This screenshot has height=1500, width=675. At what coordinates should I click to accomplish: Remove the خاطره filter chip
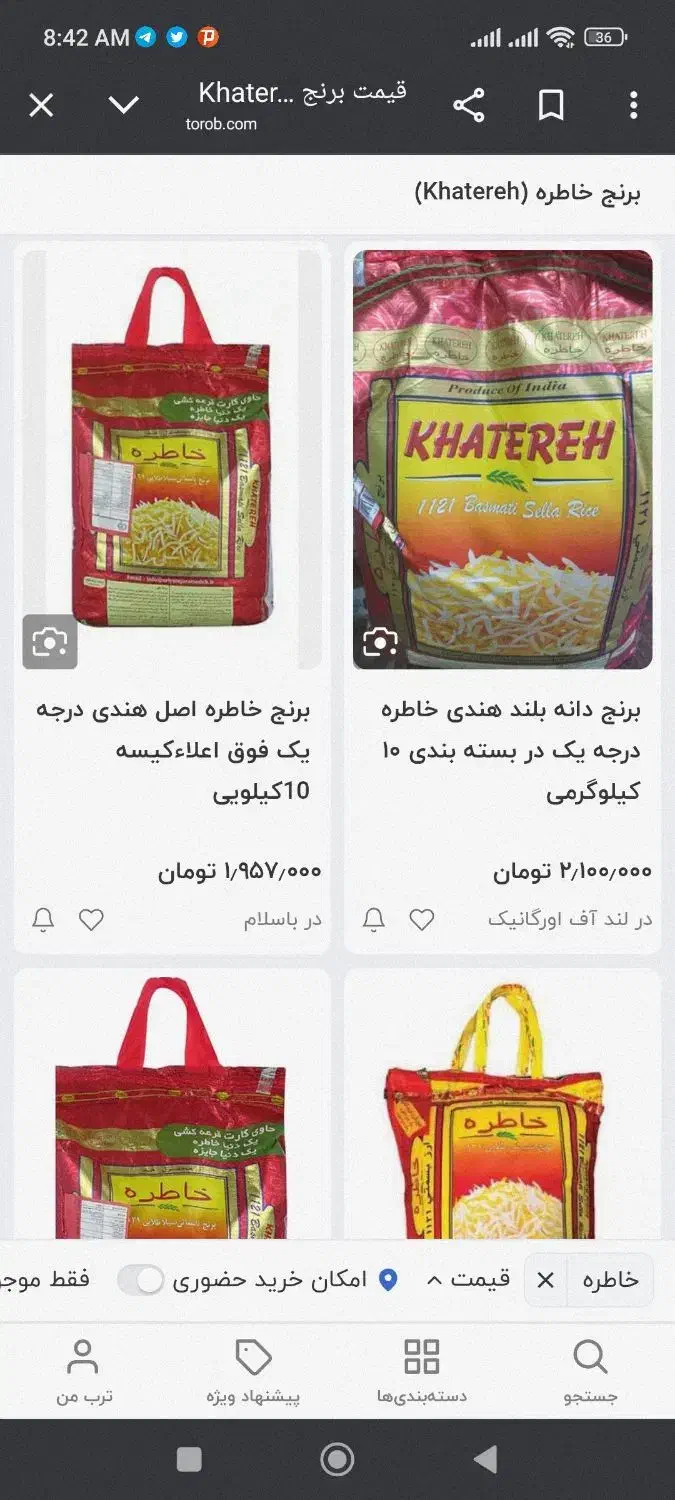pyautogui.click(x=545, y=1280)
